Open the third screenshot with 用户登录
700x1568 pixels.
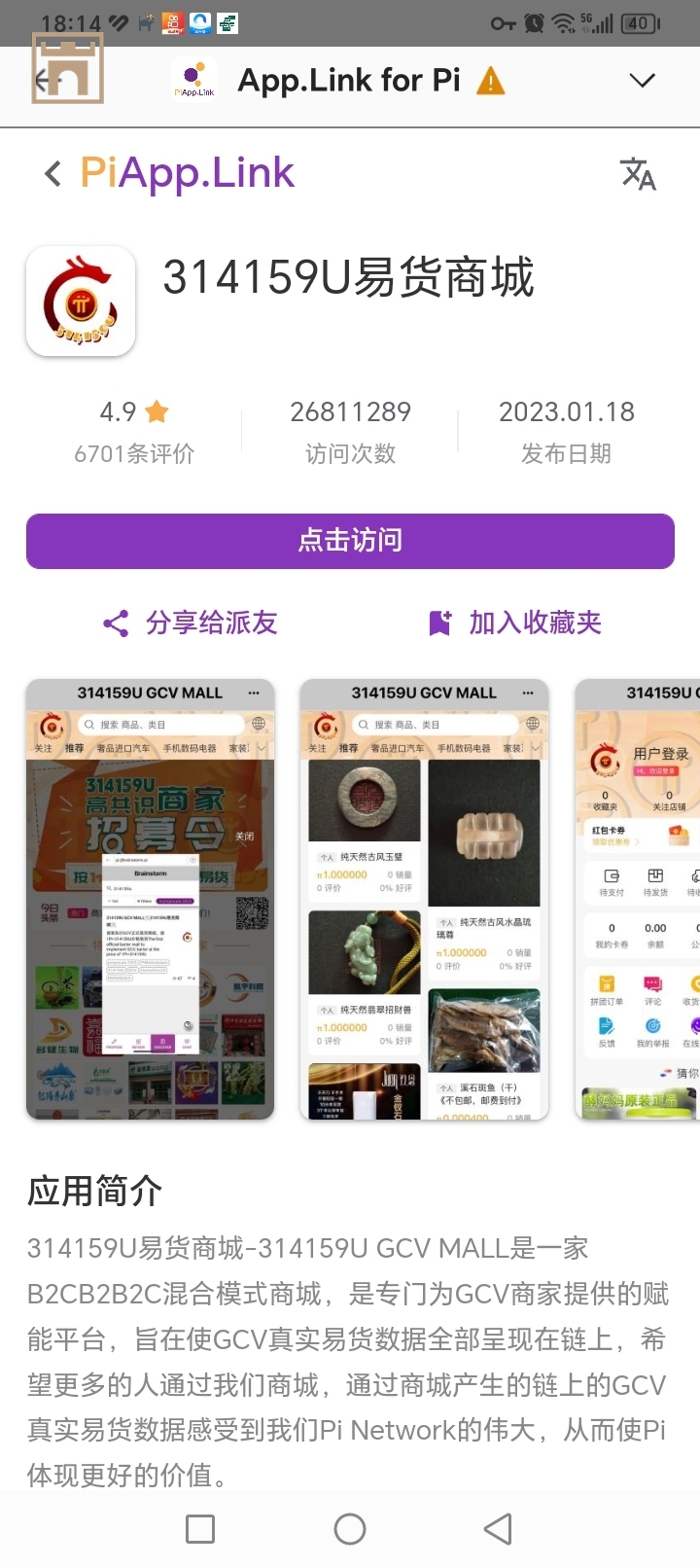[638, 900]
